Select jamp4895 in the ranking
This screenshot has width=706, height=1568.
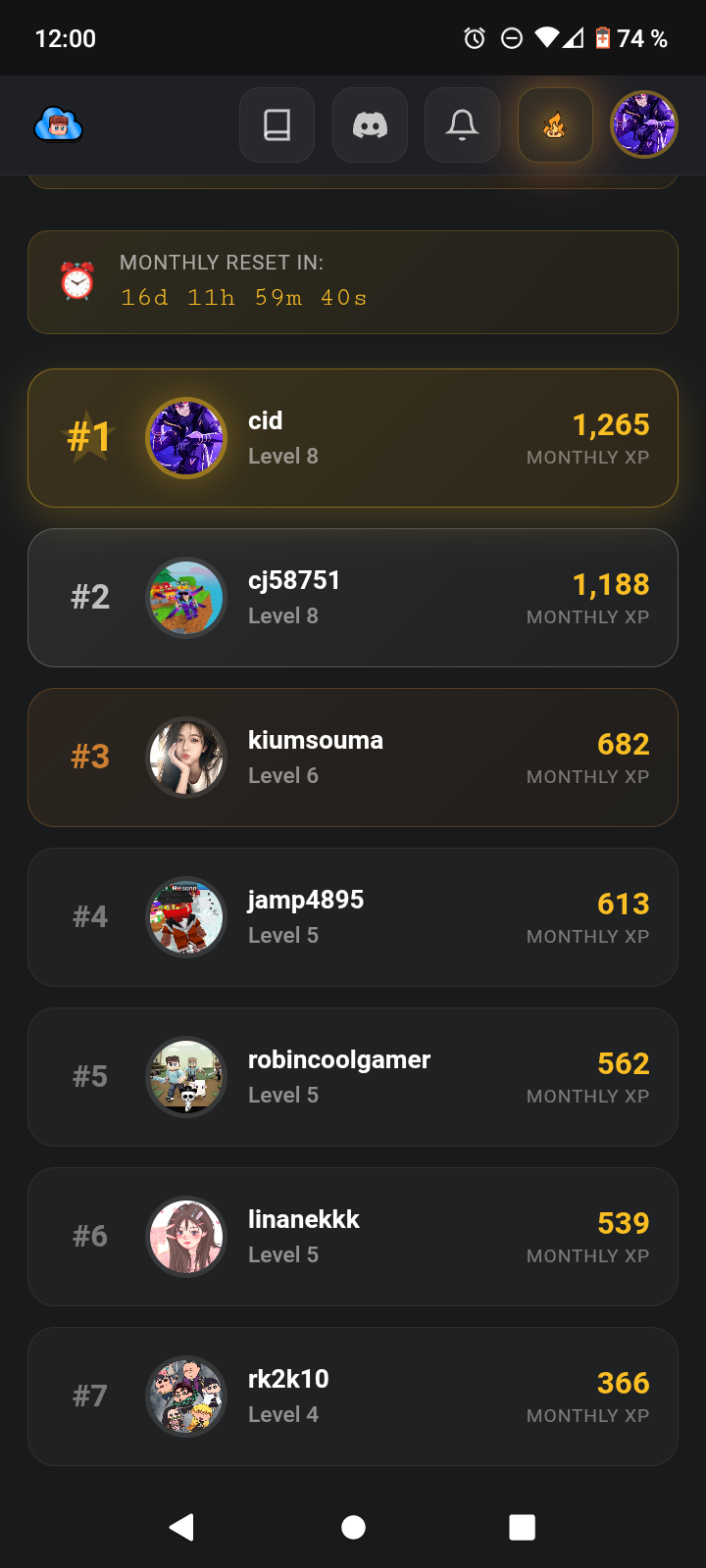tap(353, 917)
